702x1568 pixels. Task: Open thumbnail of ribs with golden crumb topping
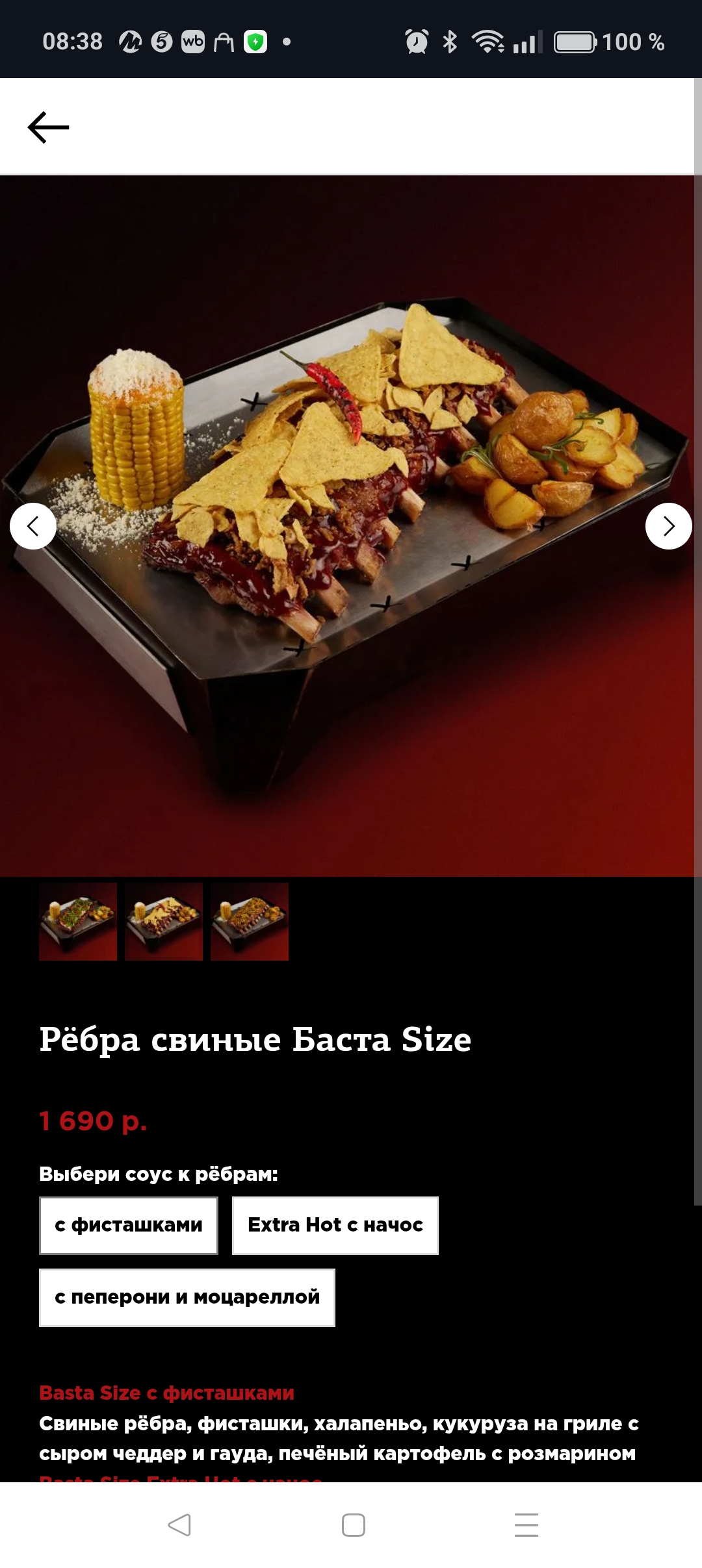tap(250, 921)
